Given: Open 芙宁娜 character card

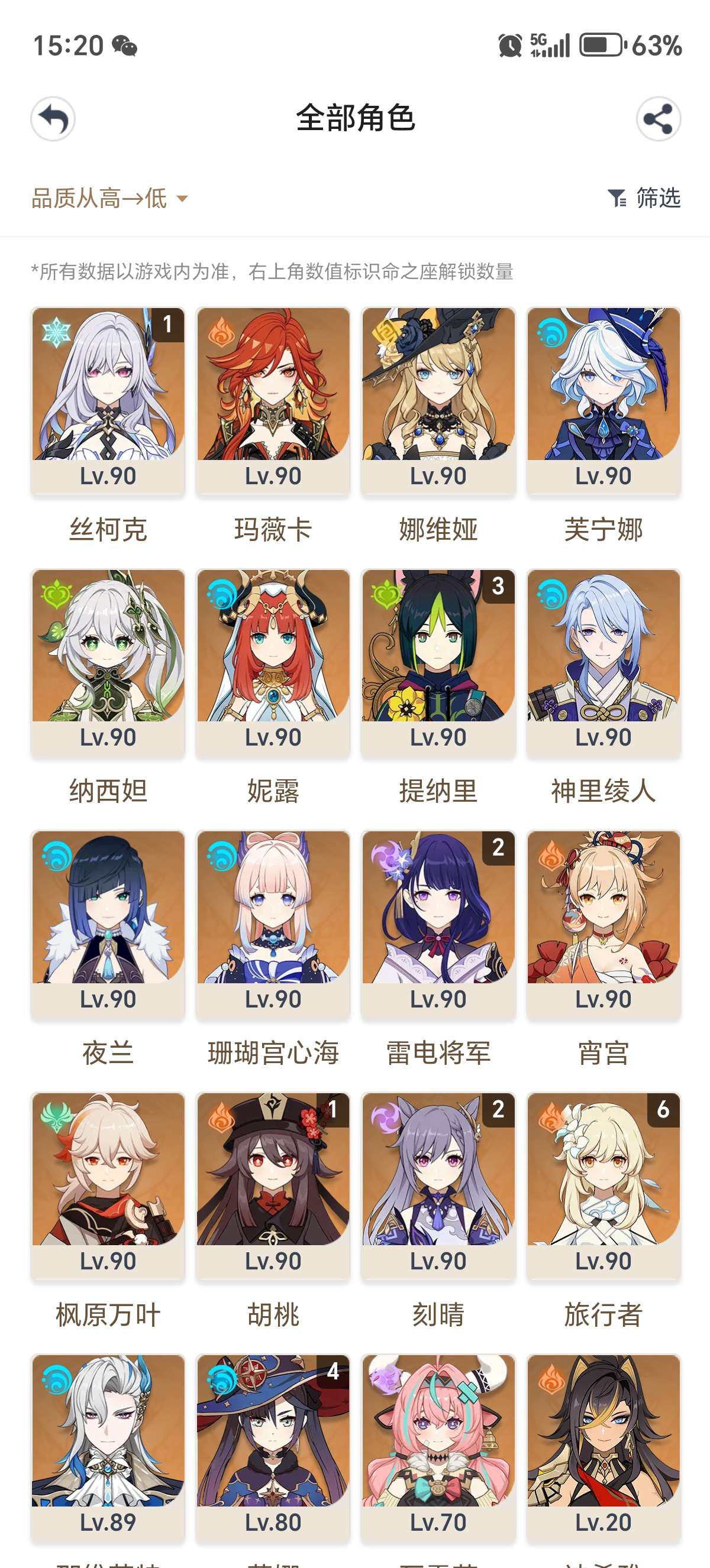Looking at the screenshot, I should [603, 401].
